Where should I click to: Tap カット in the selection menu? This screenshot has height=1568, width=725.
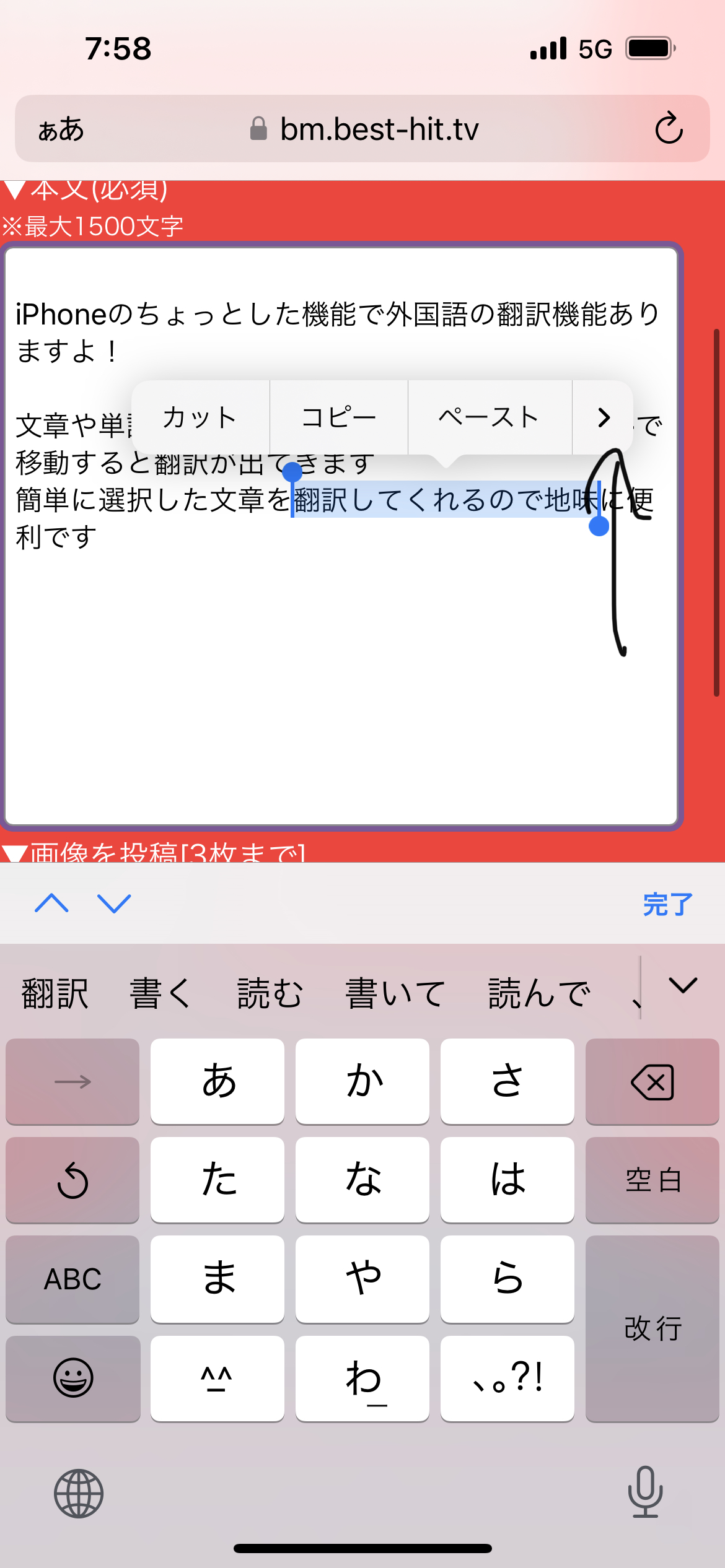coord(200,417)
